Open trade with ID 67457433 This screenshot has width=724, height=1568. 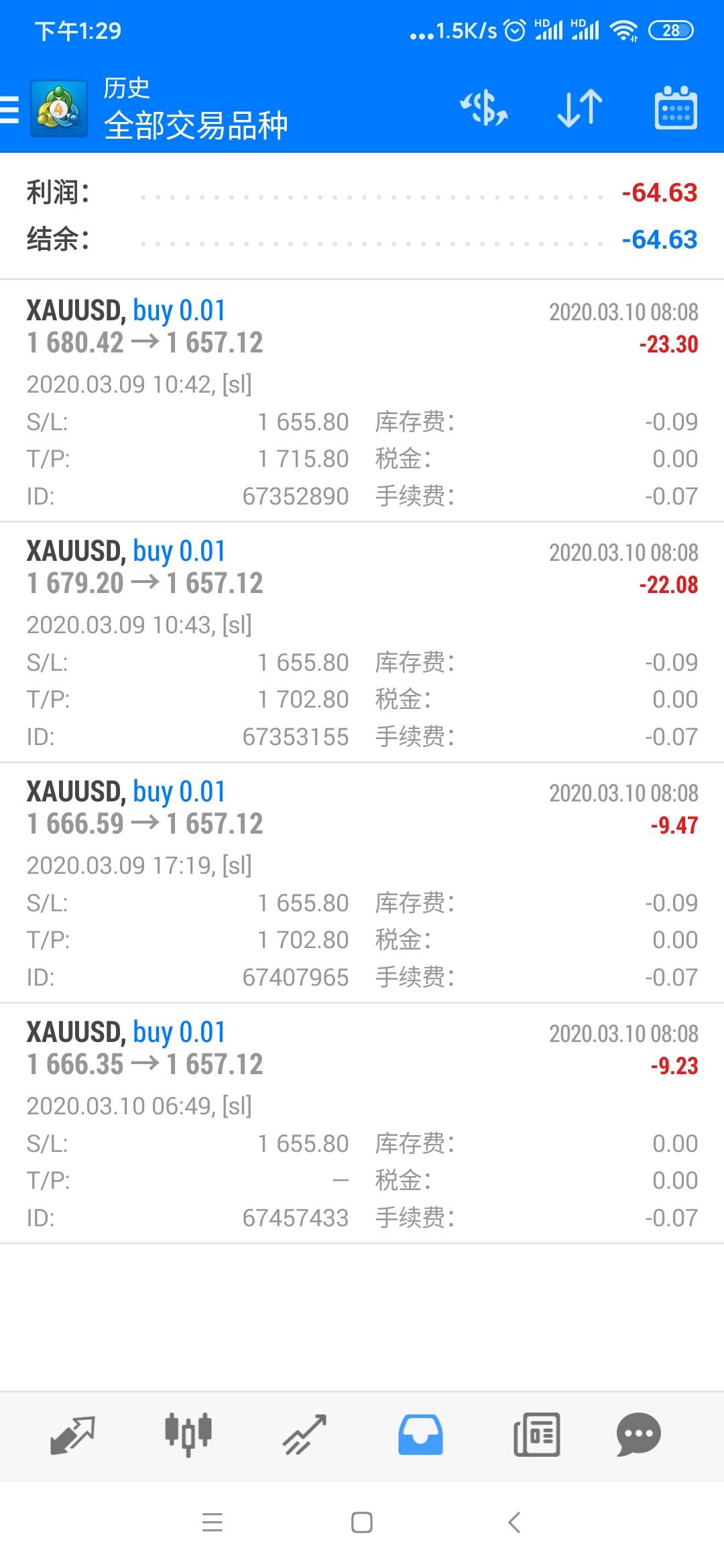(x=362, y=1122)
